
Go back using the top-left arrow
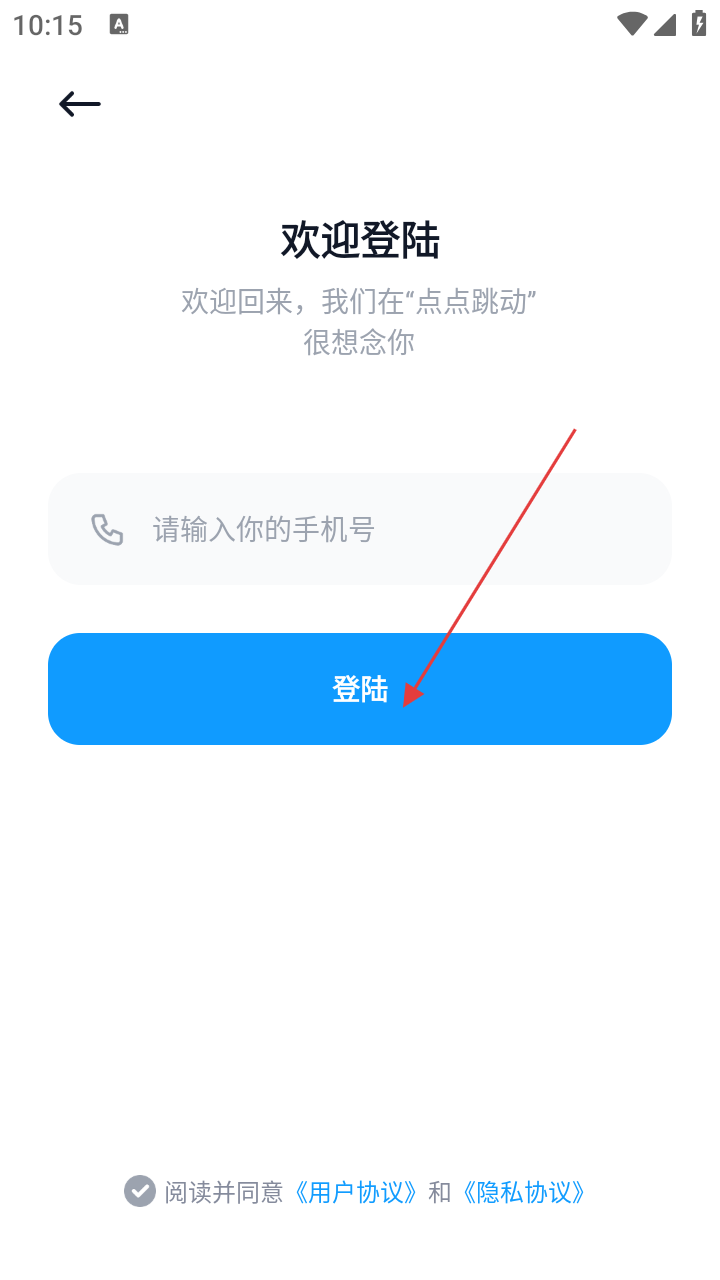(x=80, y=104)
